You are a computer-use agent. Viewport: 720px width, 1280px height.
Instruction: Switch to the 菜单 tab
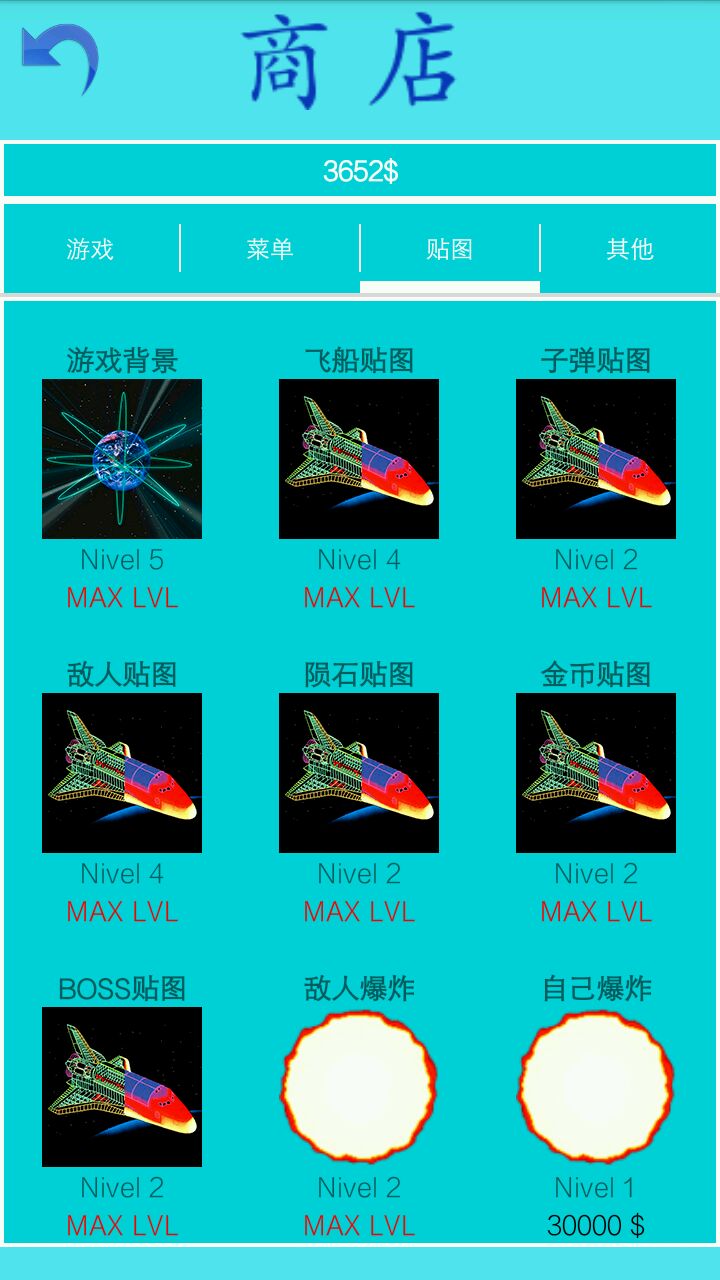coord(270,248)
